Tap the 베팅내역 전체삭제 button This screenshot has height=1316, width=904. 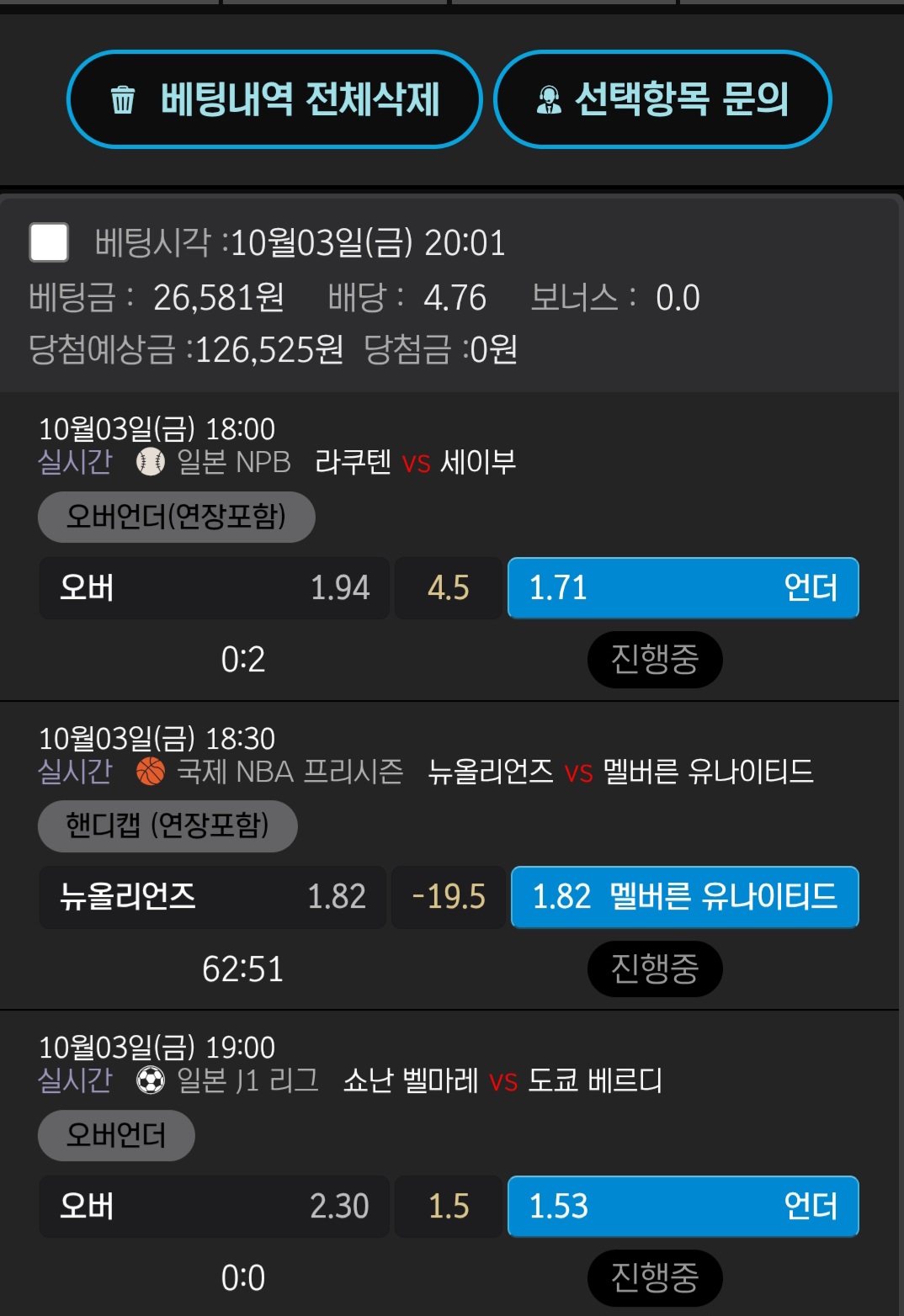pyautogui.click(x=274, y=99)
